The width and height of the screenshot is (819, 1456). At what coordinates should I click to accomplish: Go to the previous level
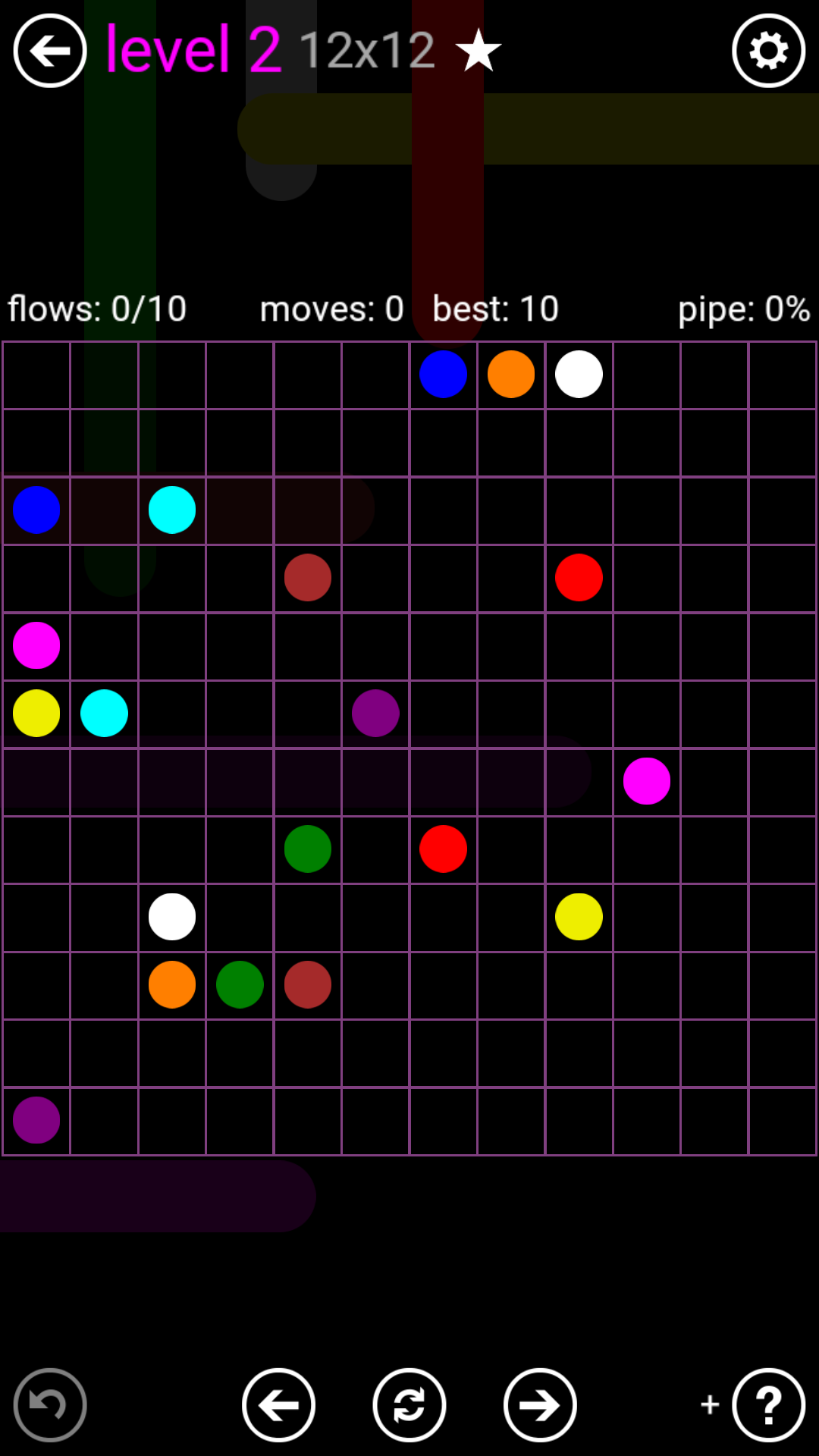(x=278, y=1404)
